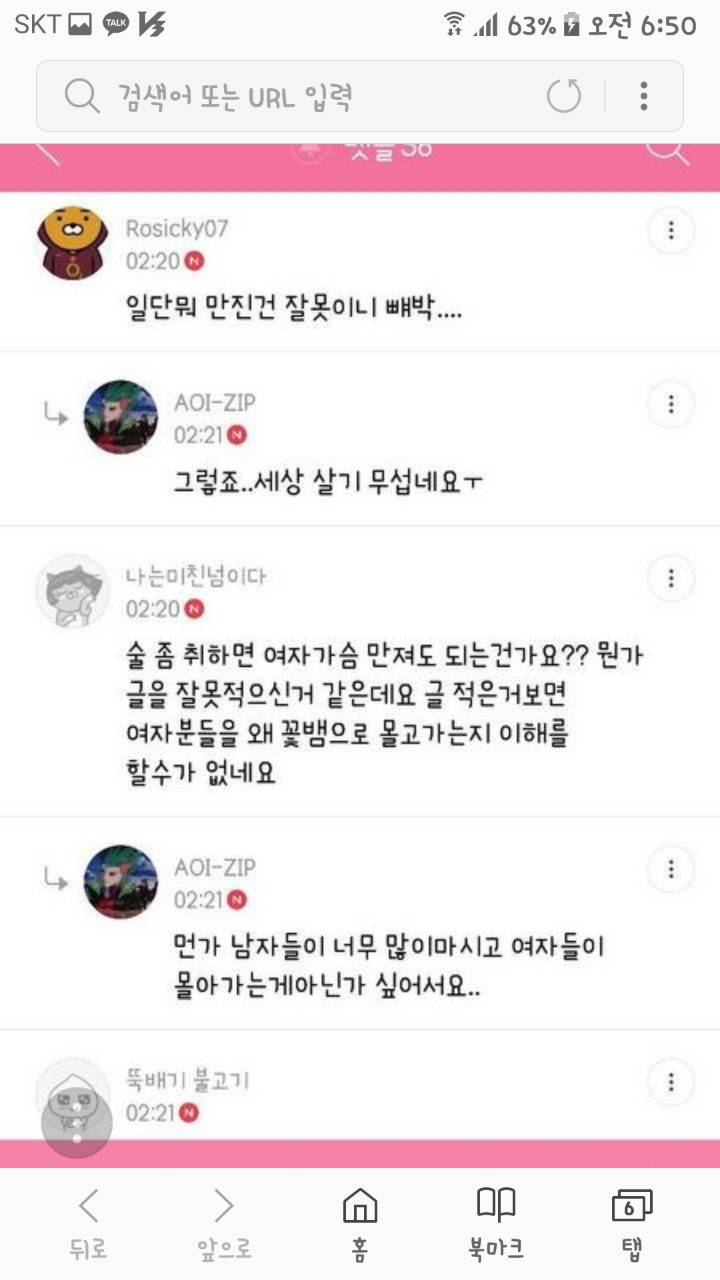The height and width of the screenshot is (1280, 720).
Task: Open options menu on 나는미친넘이다's comment
Action: pos(671,577)
